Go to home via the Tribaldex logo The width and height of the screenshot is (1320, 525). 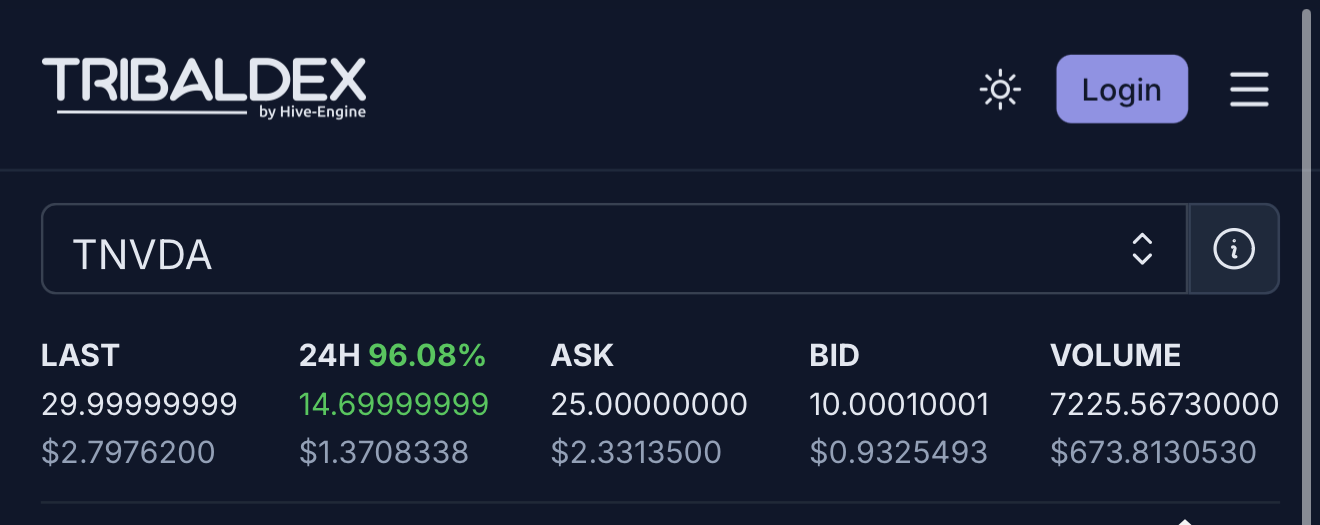point(204,88)
